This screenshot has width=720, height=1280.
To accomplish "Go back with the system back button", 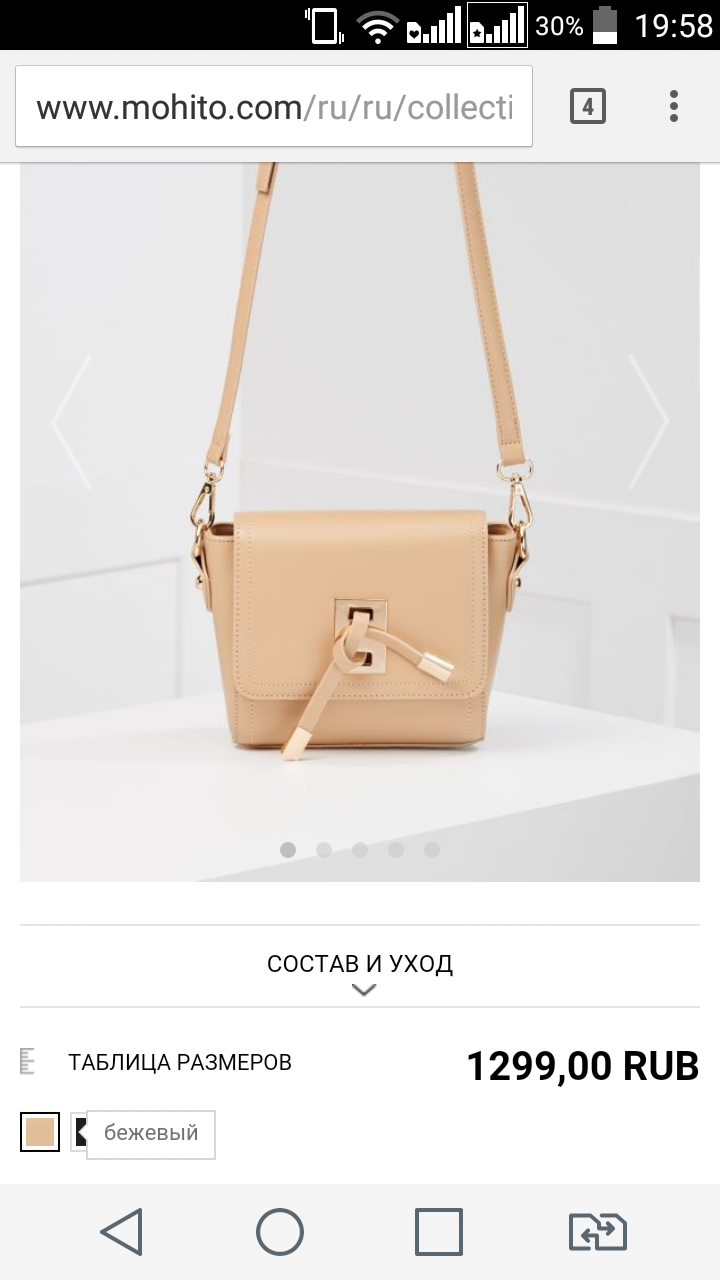I will (121, 1232).
